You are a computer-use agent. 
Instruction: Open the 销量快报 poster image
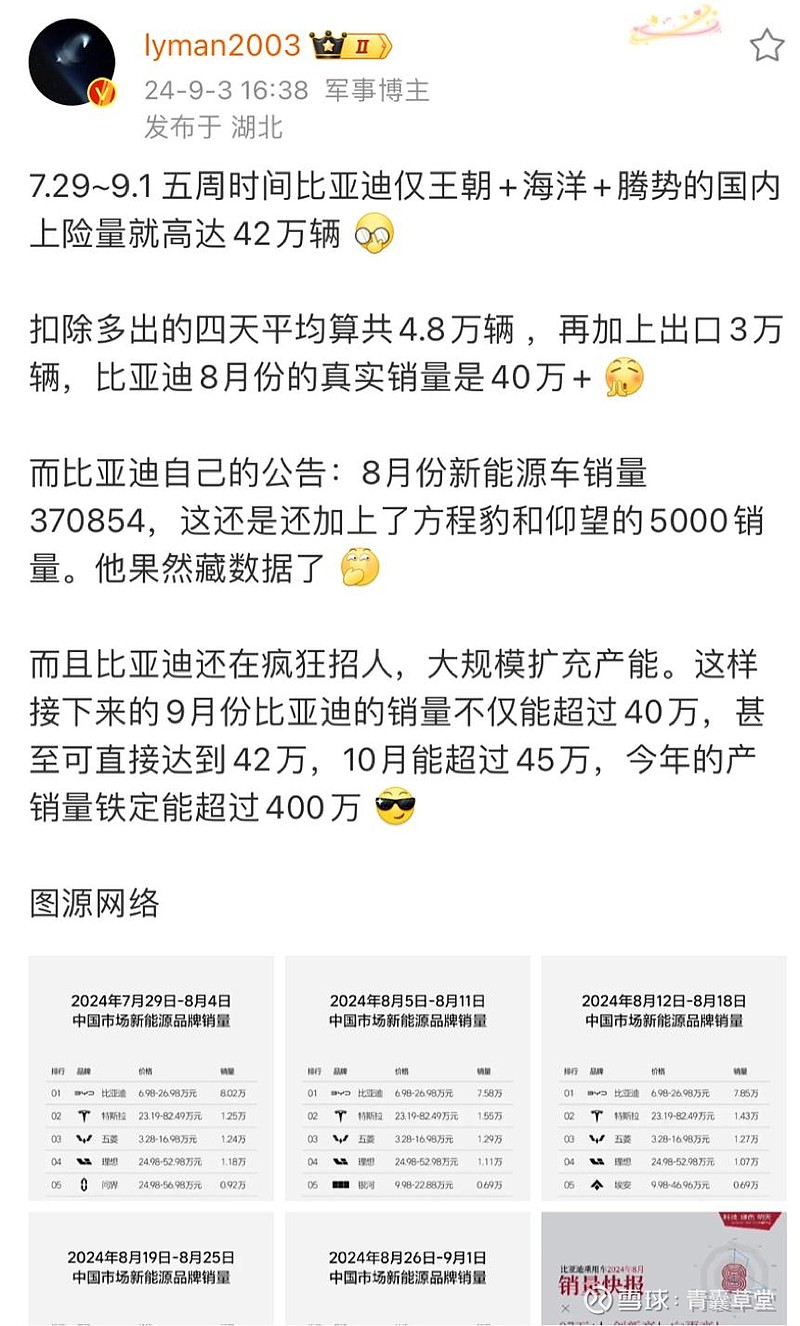click(664, 1269)
